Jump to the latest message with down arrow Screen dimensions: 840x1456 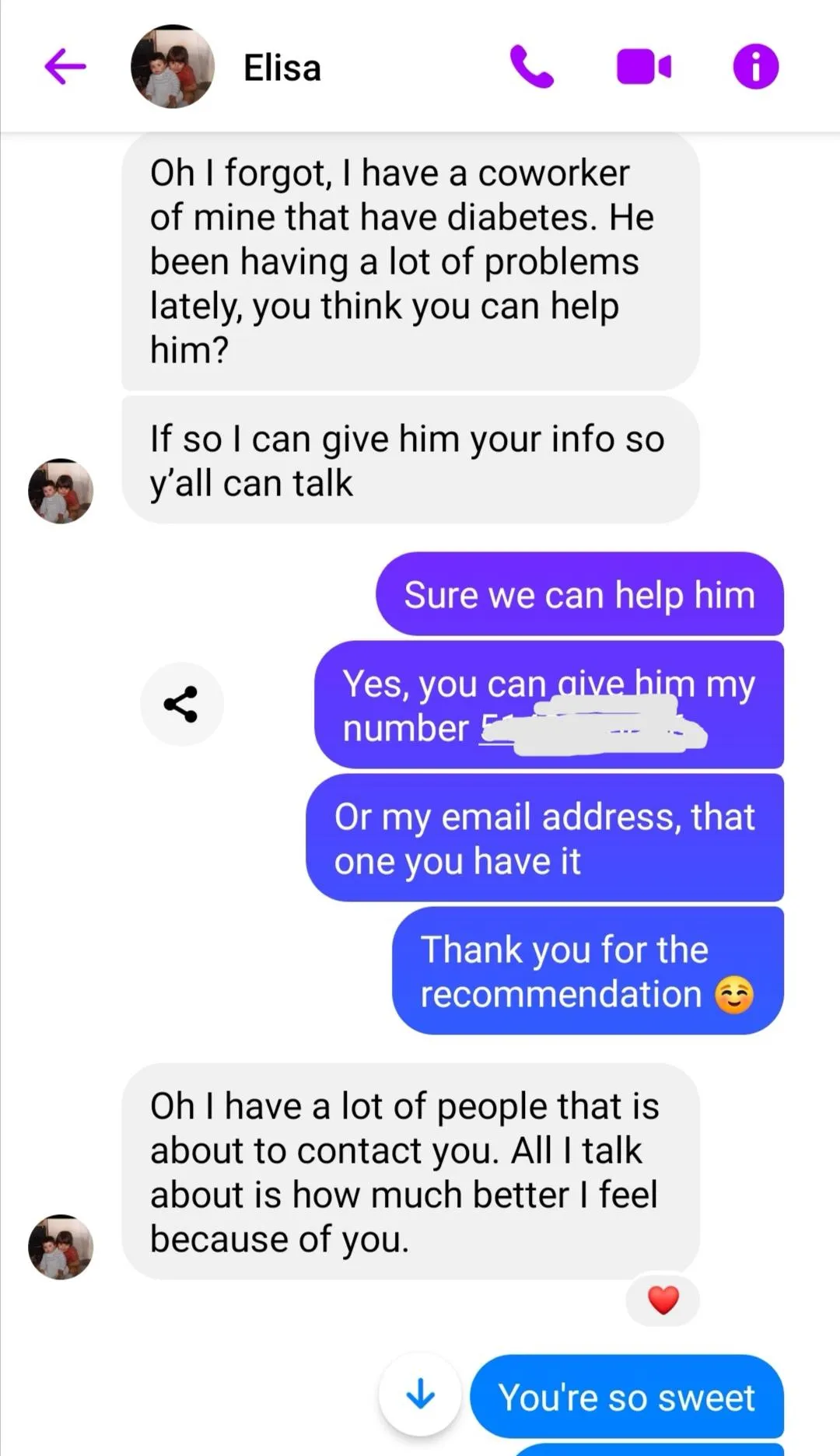420,1394
